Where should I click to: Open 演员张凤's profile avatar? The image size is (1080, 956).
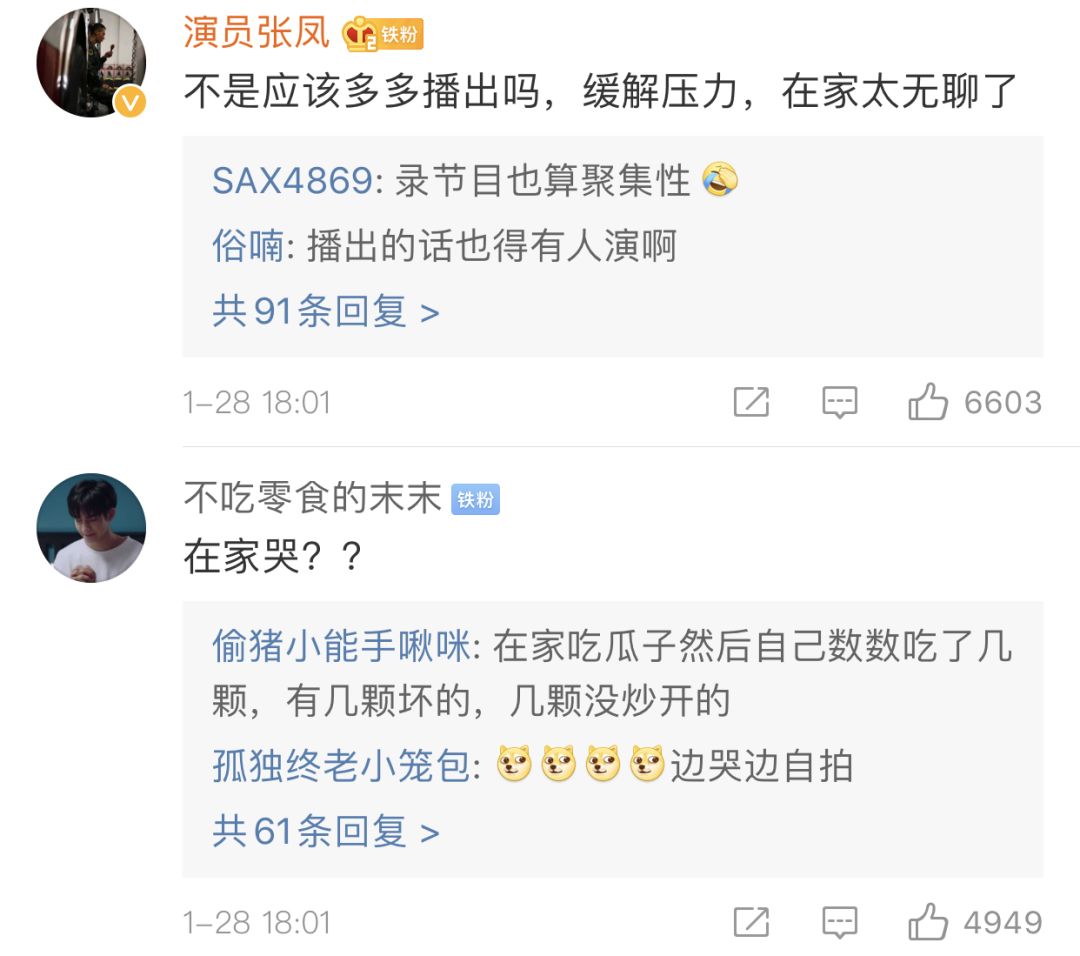coord(91,63)
